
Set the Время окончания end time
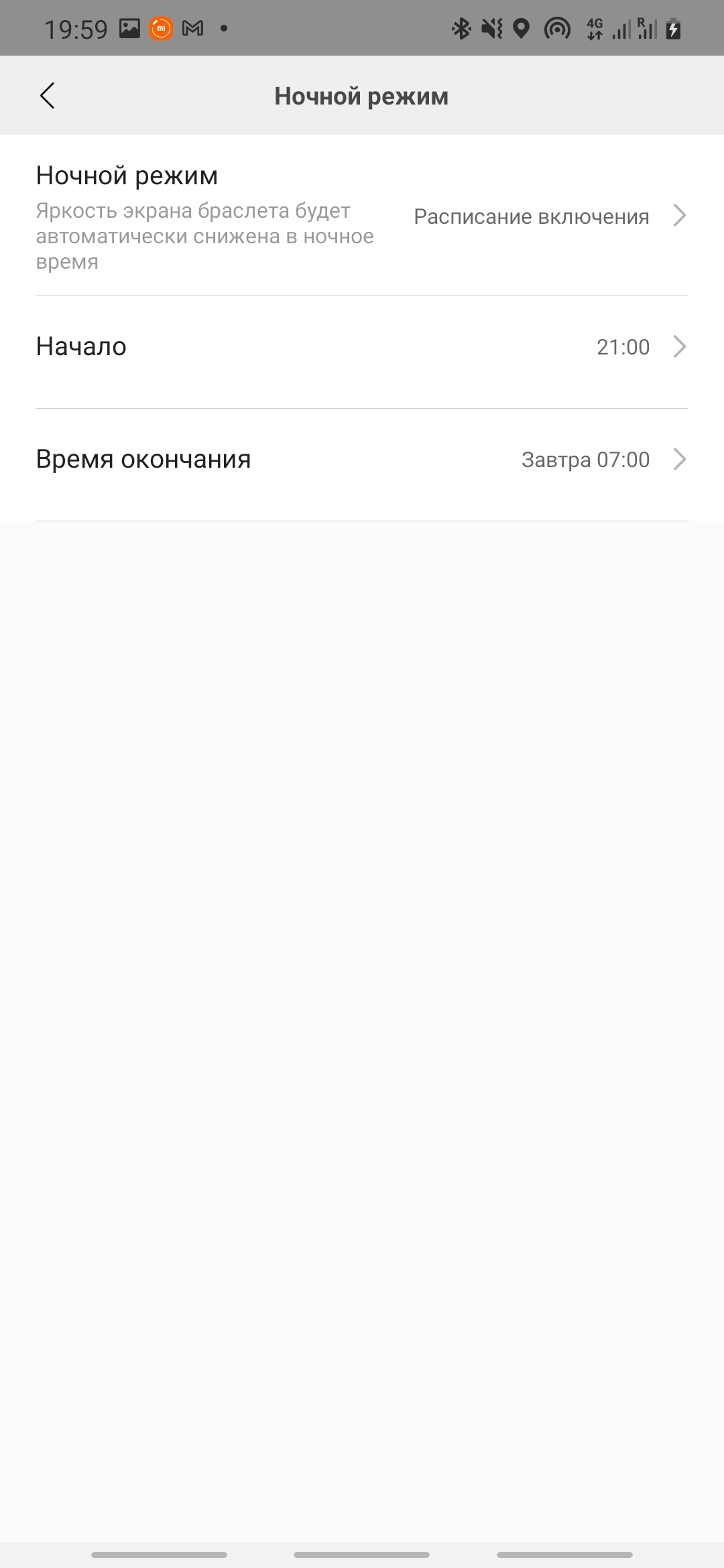362,460
